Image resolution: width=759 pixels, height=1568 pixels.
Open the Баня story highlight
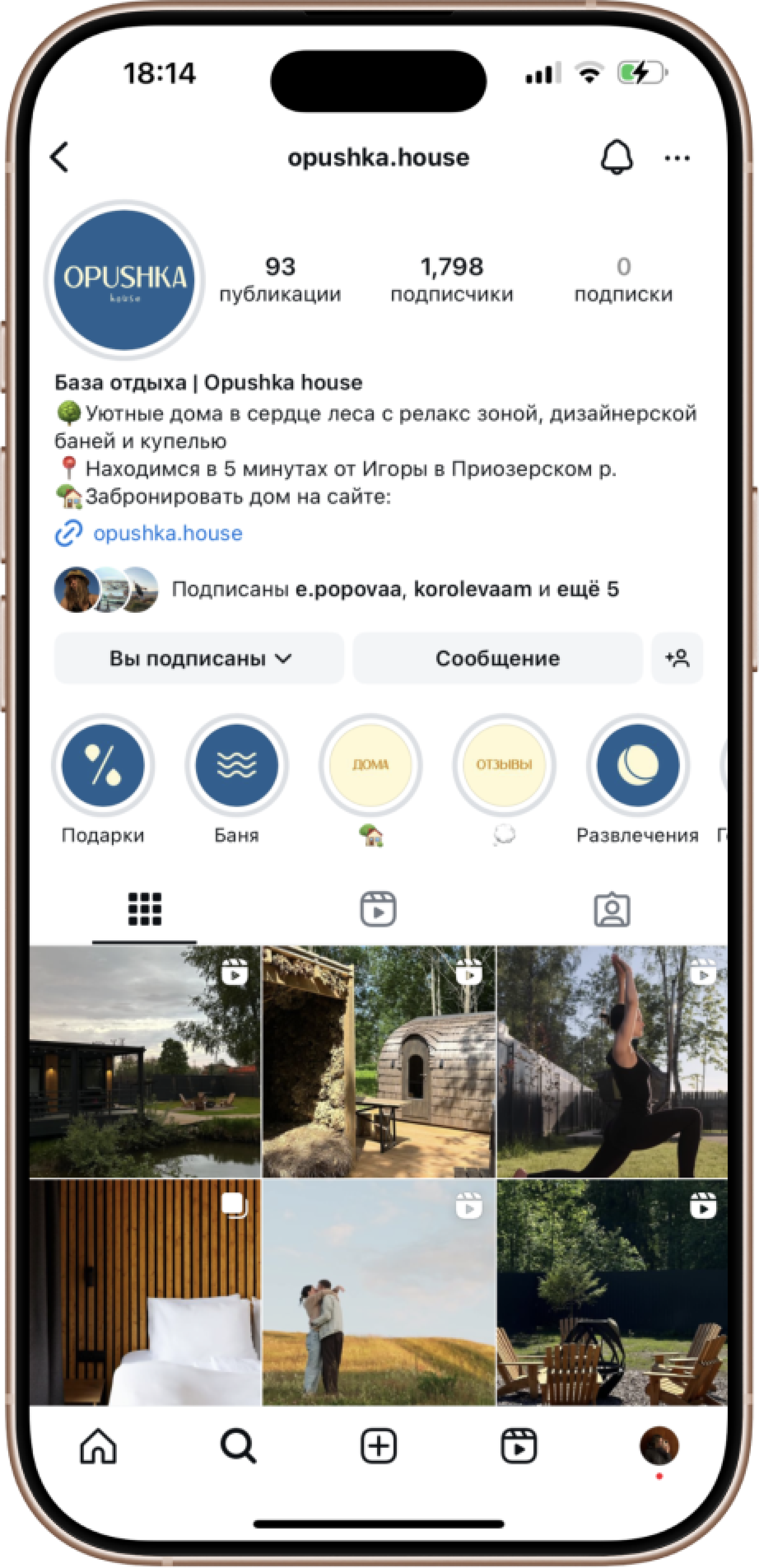tap(237, 765)
